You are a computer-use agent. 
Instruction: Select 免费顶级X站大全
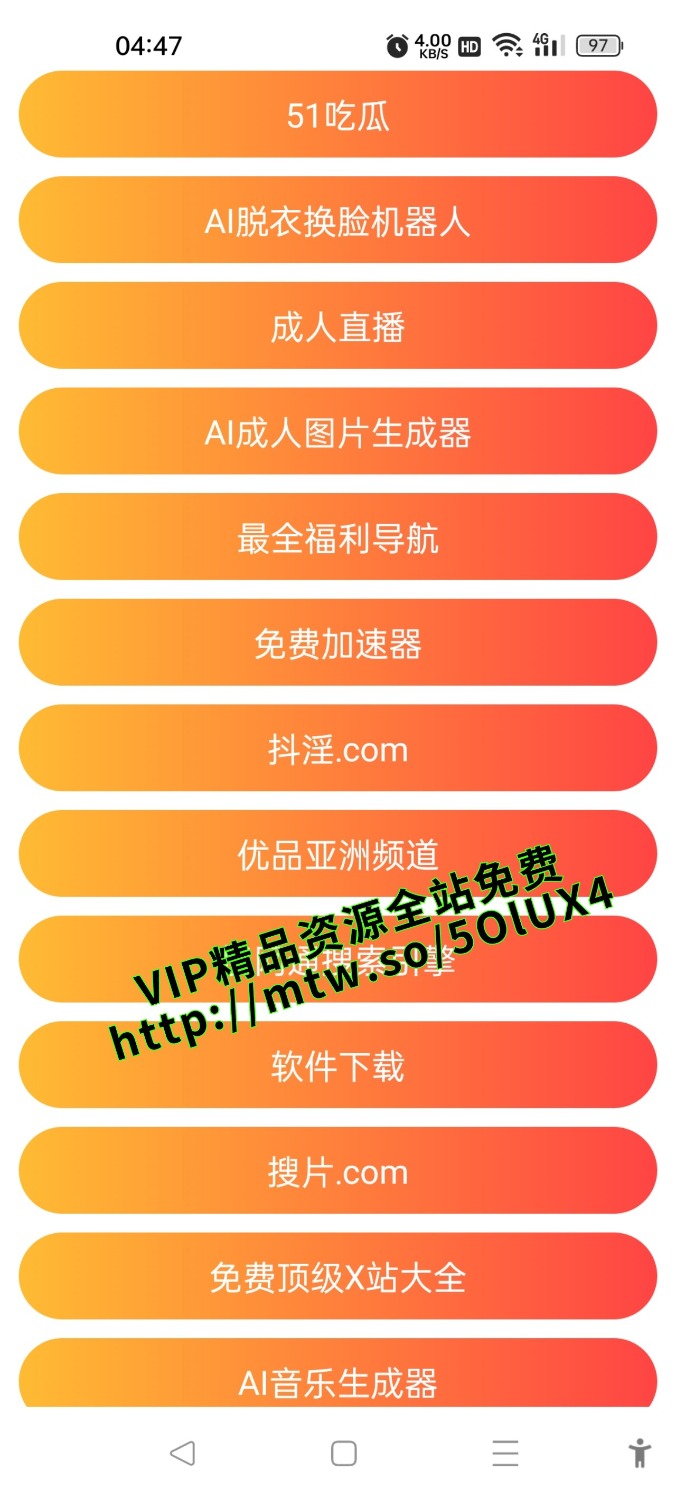click(338, 1276)
